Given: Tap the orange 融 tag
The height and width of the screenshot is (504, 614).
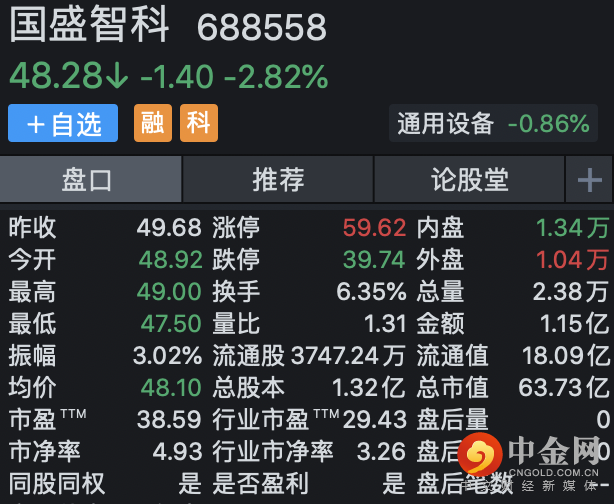Looking at the screenshot, I should pyautogui.click(x=152, y=124).
